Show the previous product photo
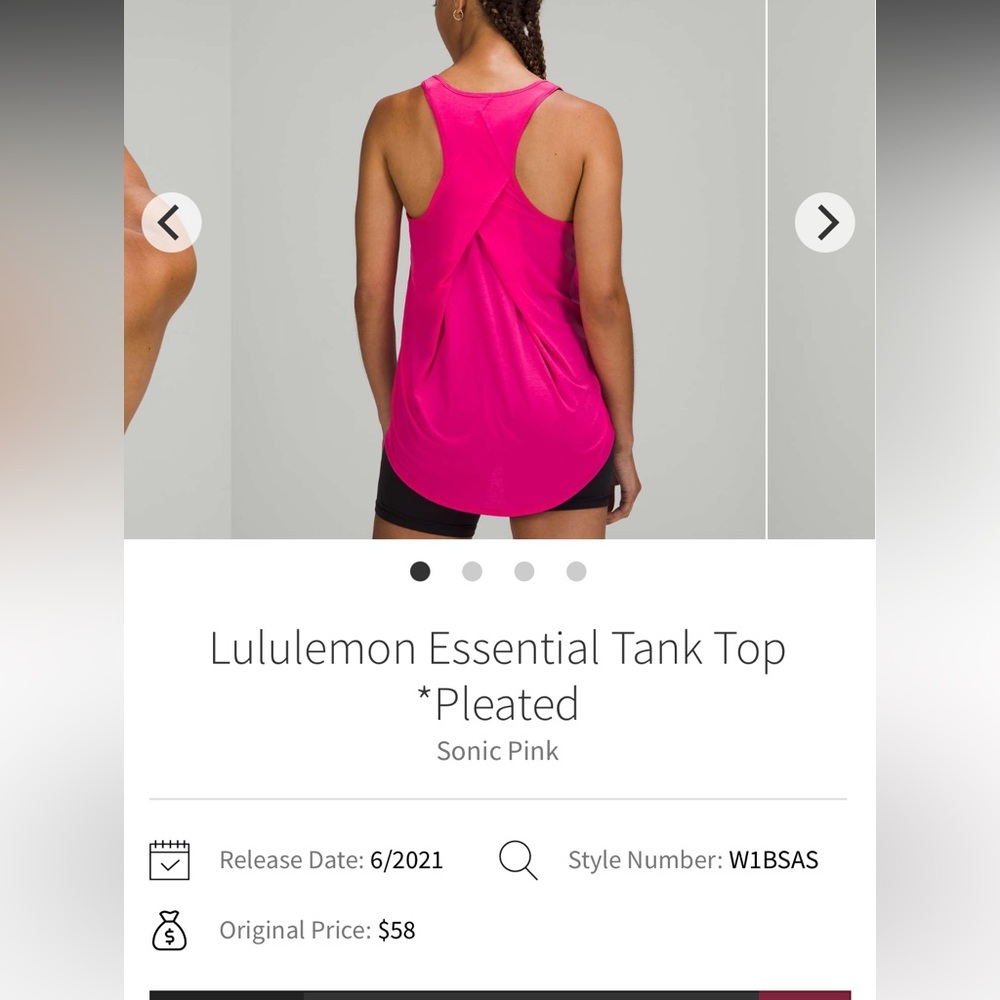 pos(171,223)
